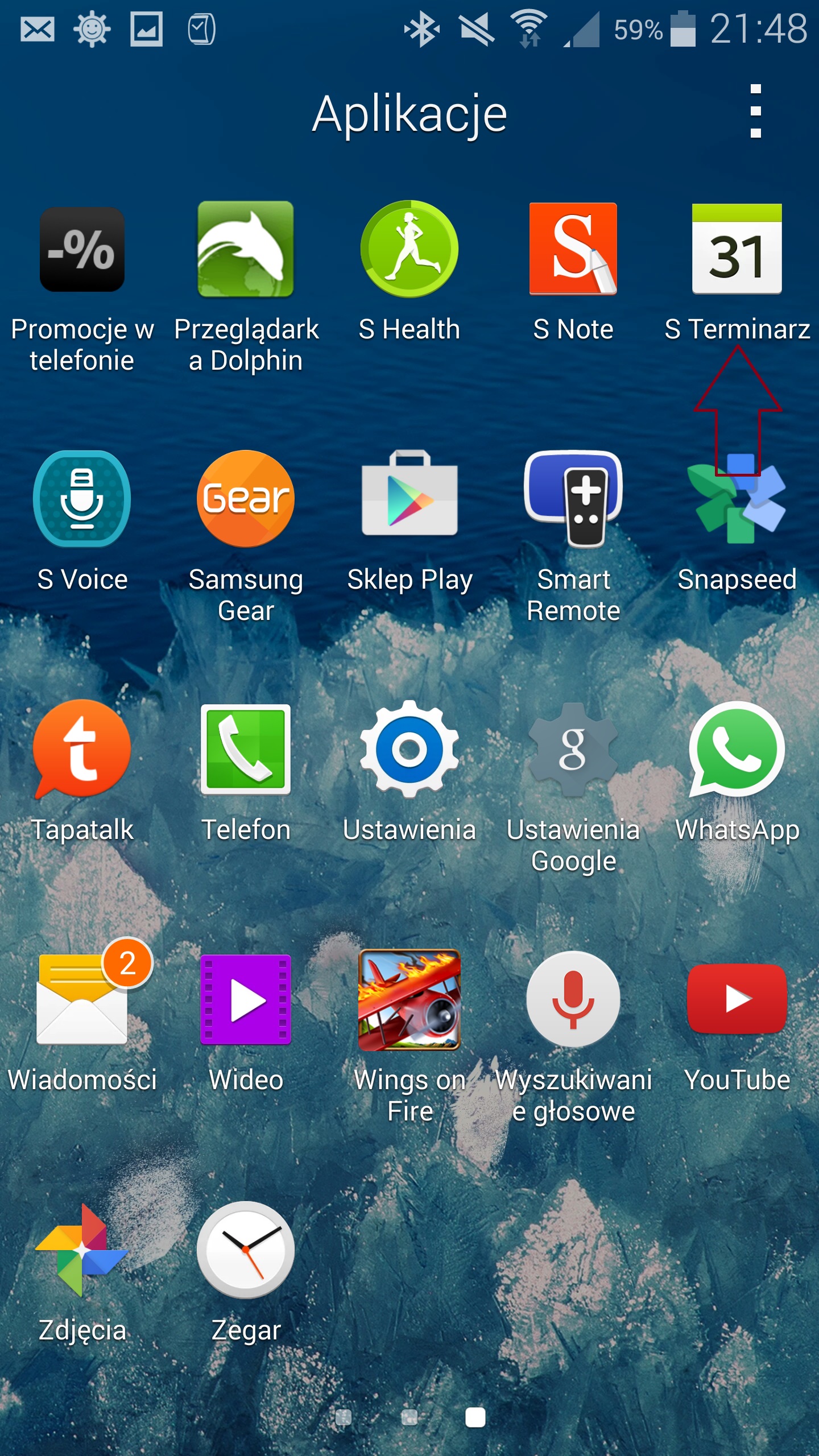This screenshot has height=1456, width=819.
Task: Open Ustawienia Google
Action: pos(573,750)
